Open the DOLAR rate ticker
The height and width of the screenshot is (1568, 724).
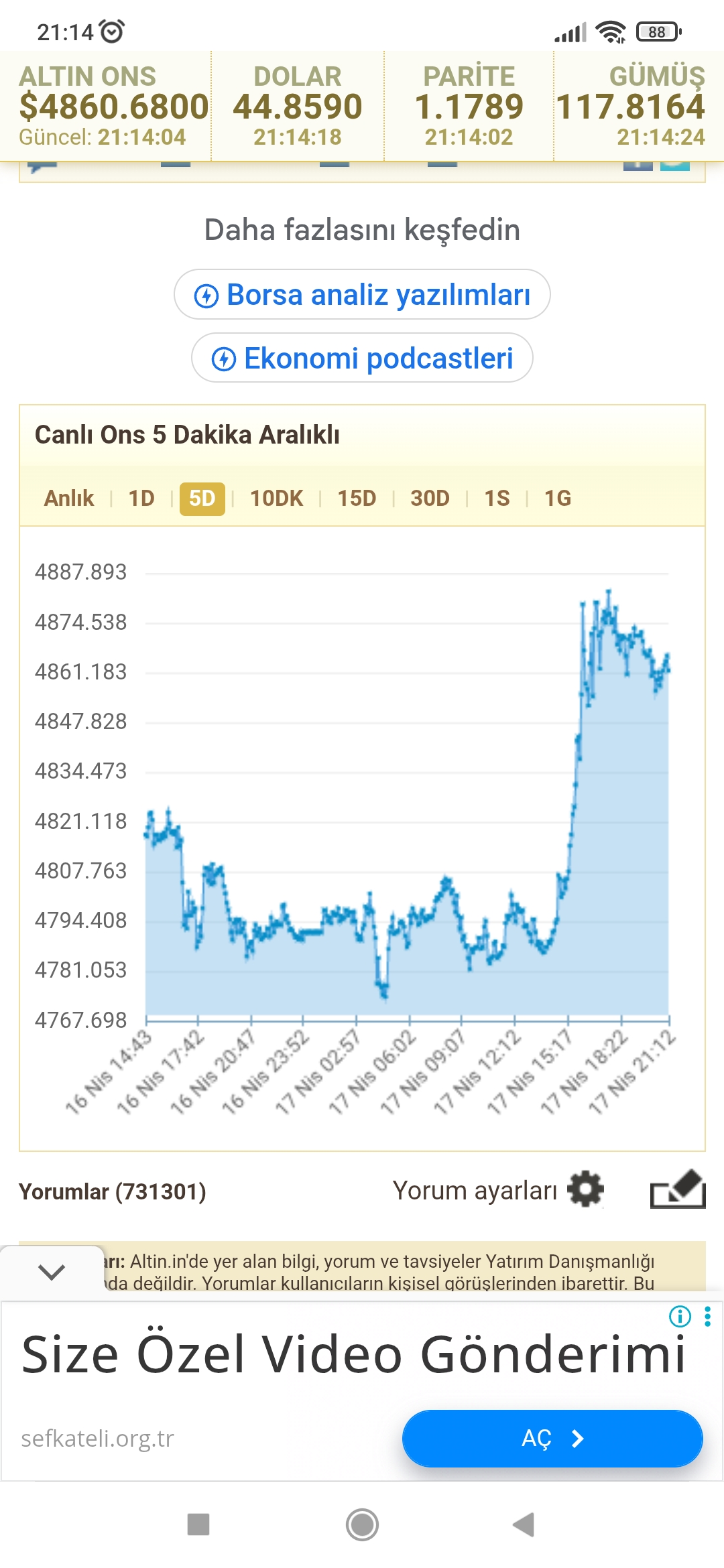pyautogui.click(x=298, y=106)
